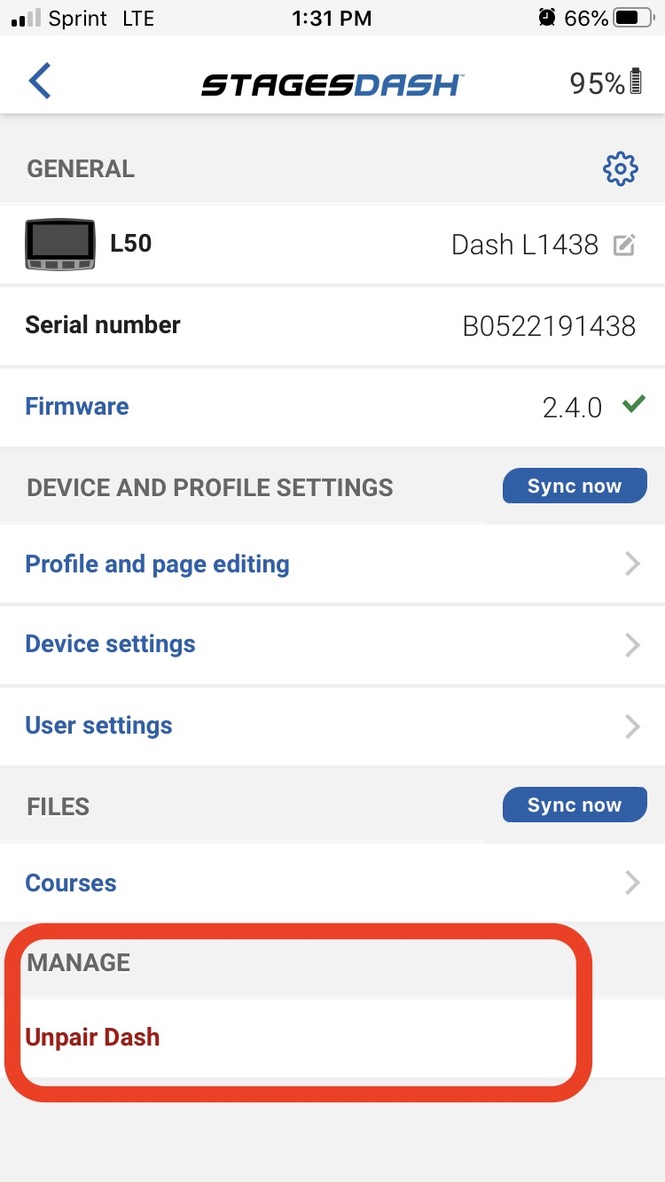Open Profile and page editing
Viewport: 665px width, 1182px height.
332,564
